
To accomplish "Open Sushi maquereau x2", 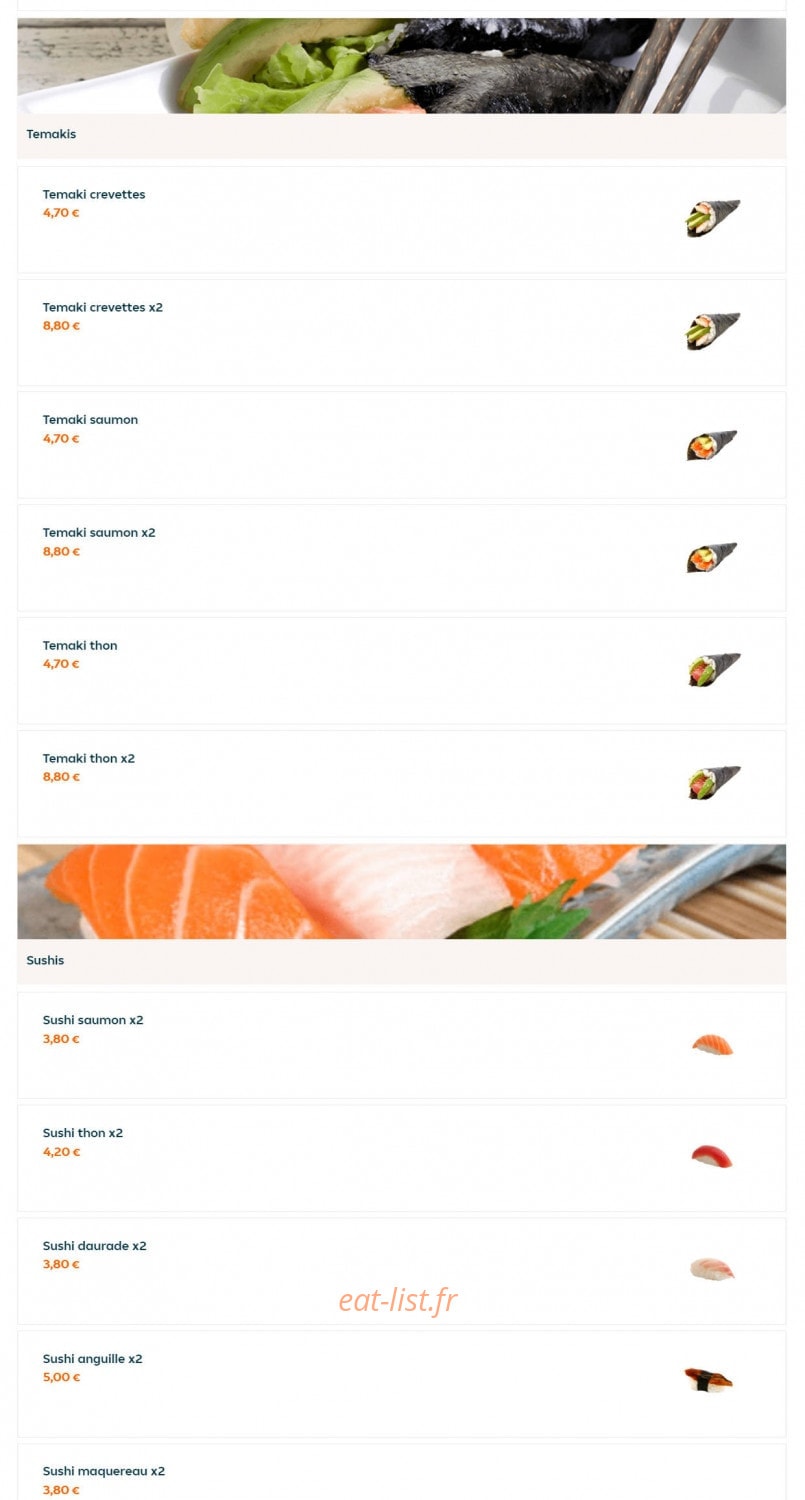I will pos(401,1472).
